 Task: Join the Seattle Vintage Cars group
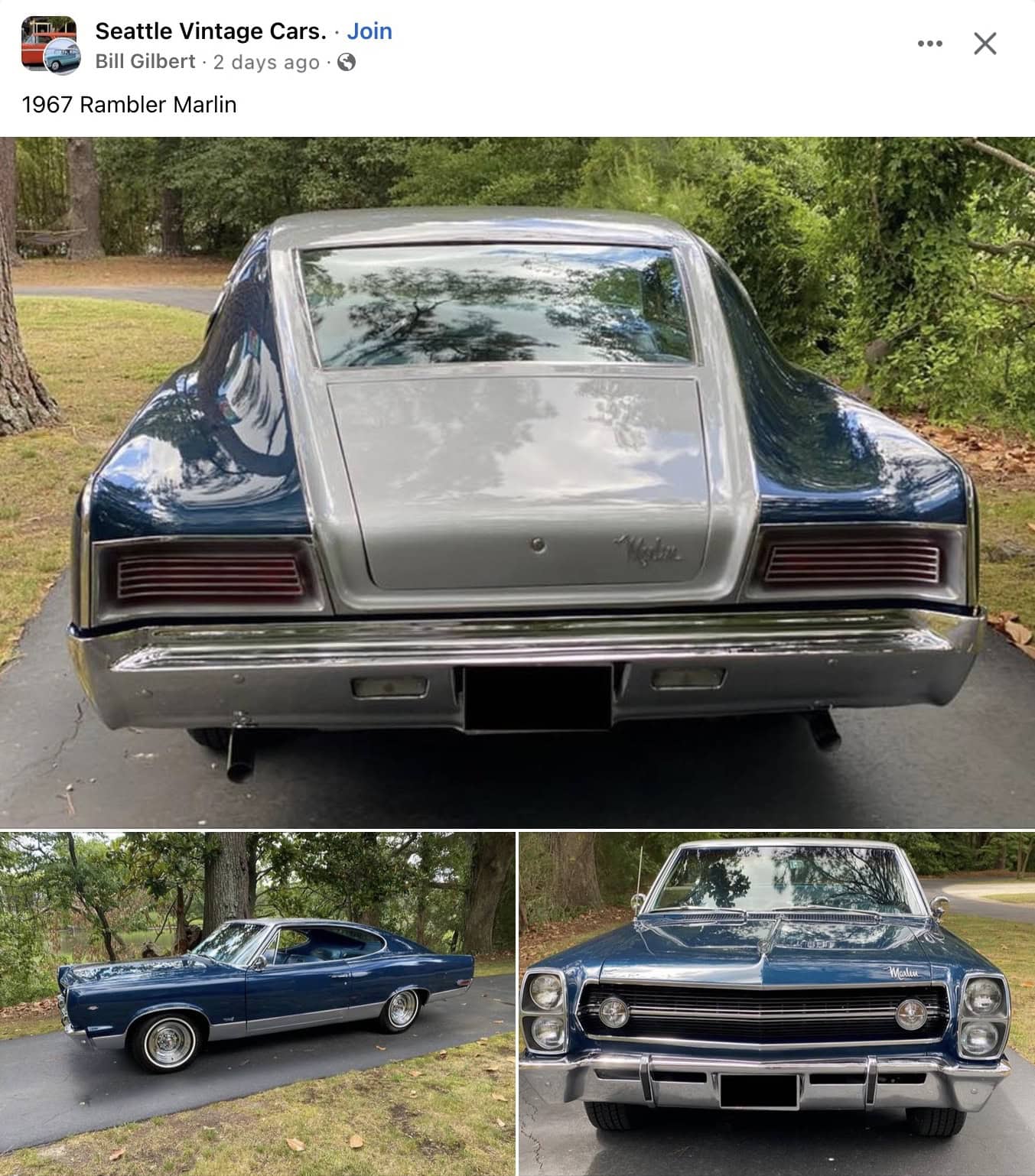(369, 31)
